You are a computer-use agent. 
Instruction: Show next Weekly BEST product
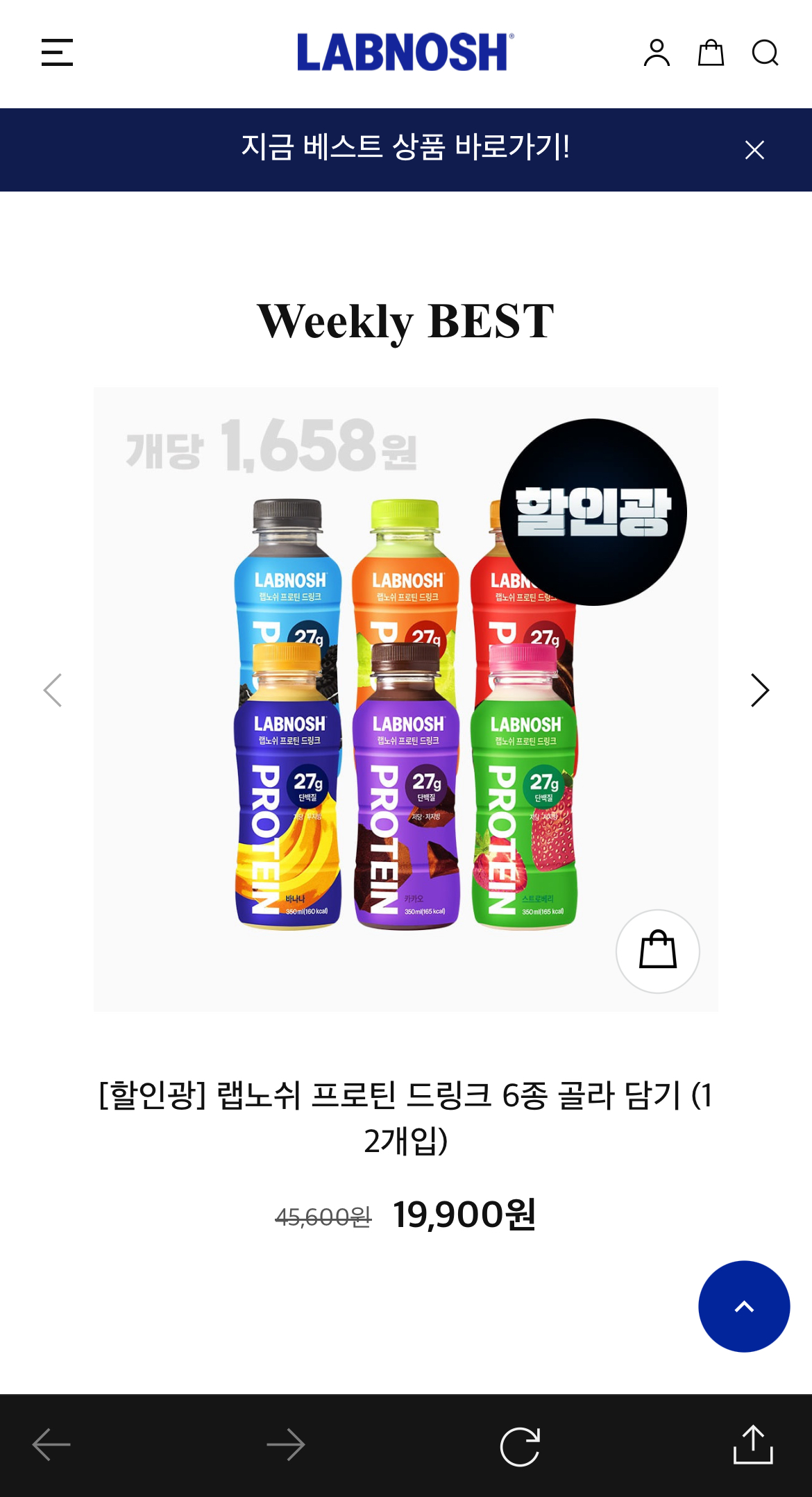[760, 691]
